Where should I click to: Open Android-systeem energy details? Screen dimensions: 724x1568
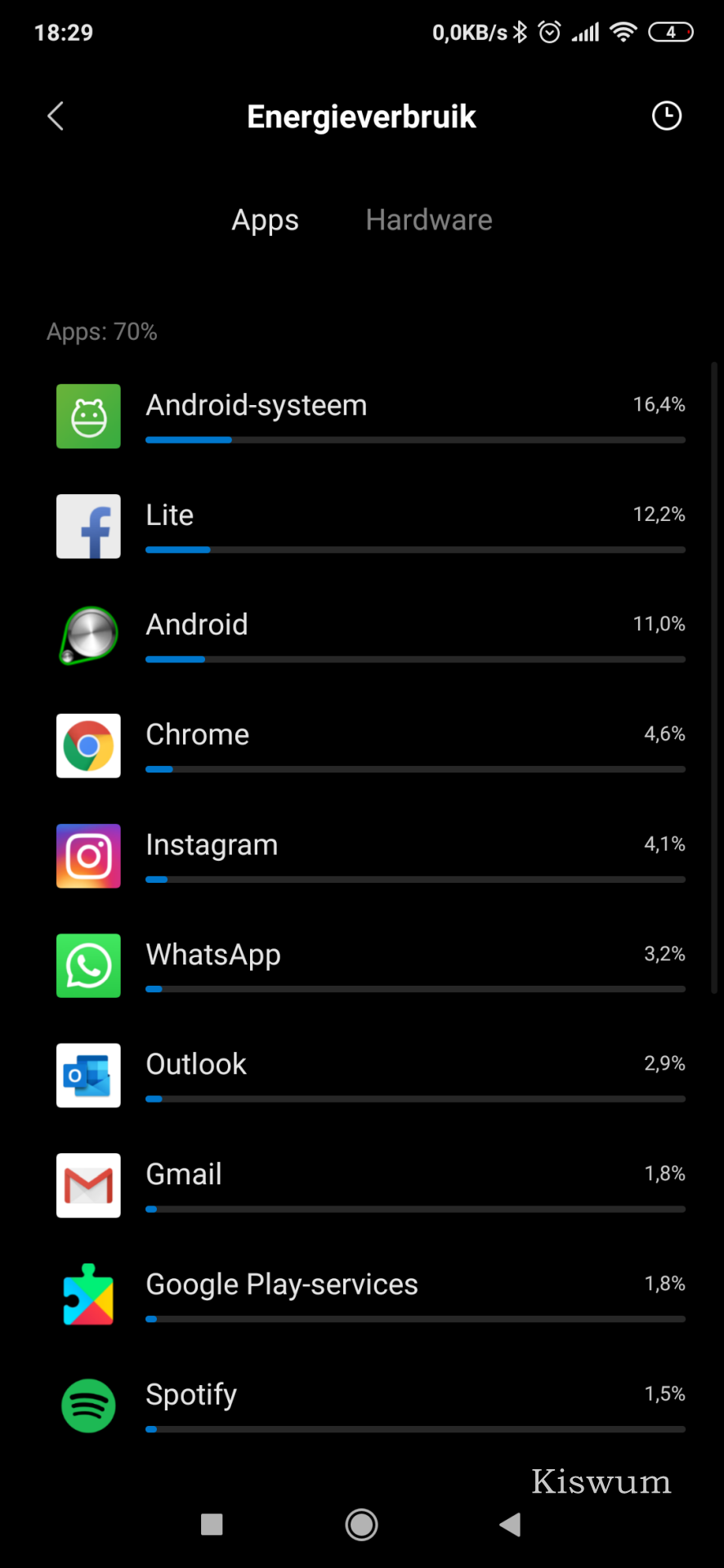tap(370, 416)
